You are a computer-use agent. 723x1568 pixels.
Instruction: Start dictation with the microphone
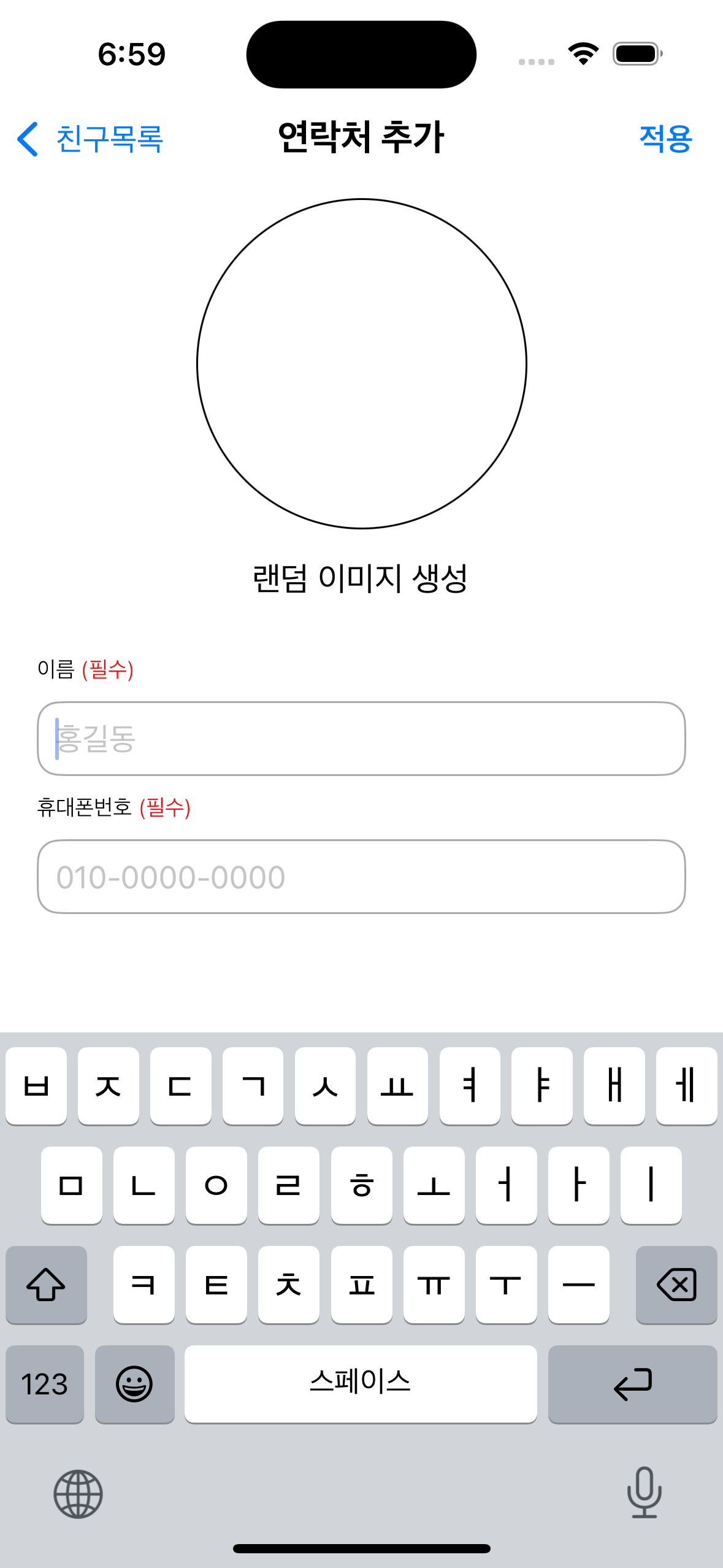pos(644,1492)
